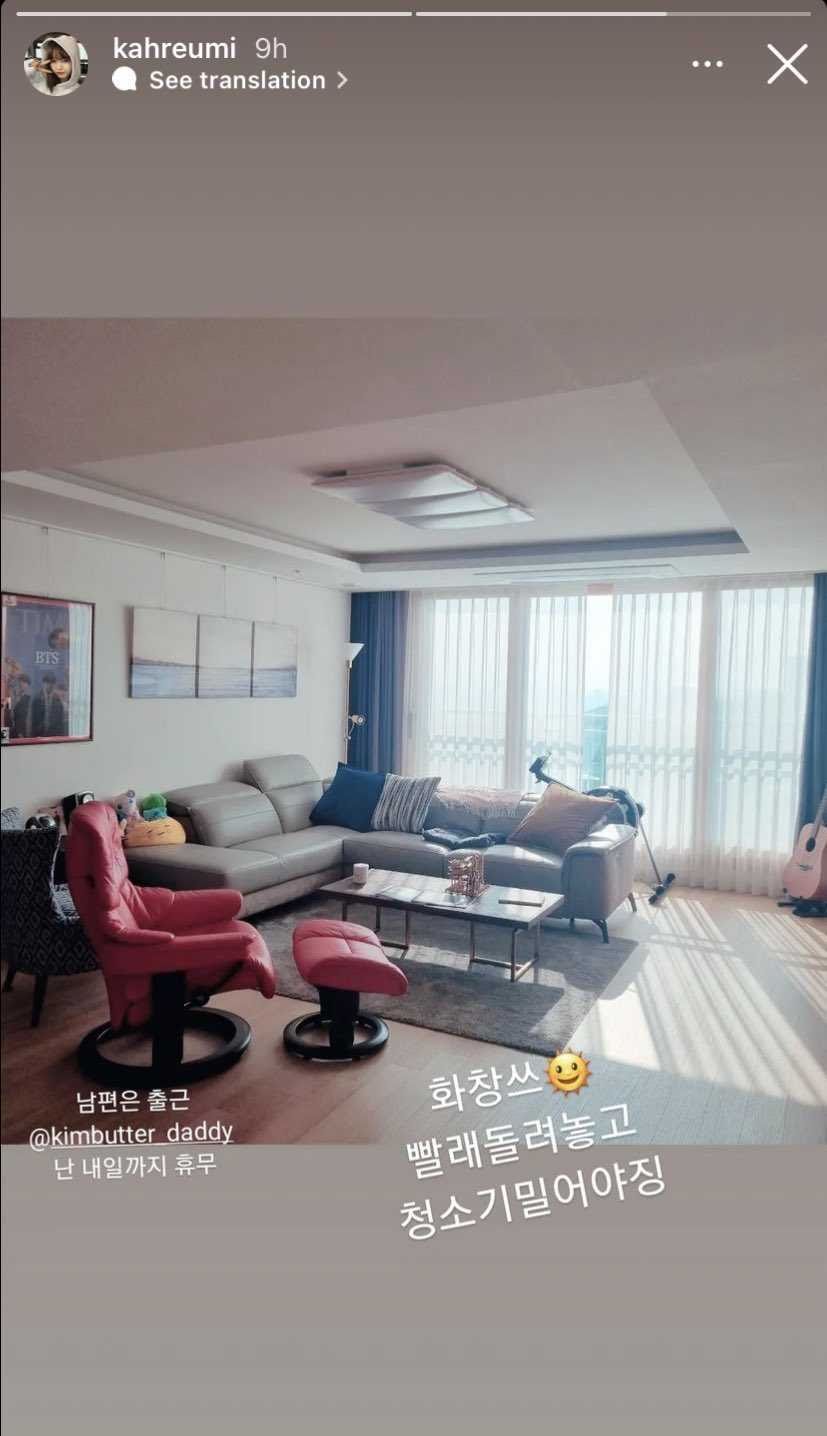Tap the kahreumi username
This screenshot has width=827, height=1436.
coord(175,48)
